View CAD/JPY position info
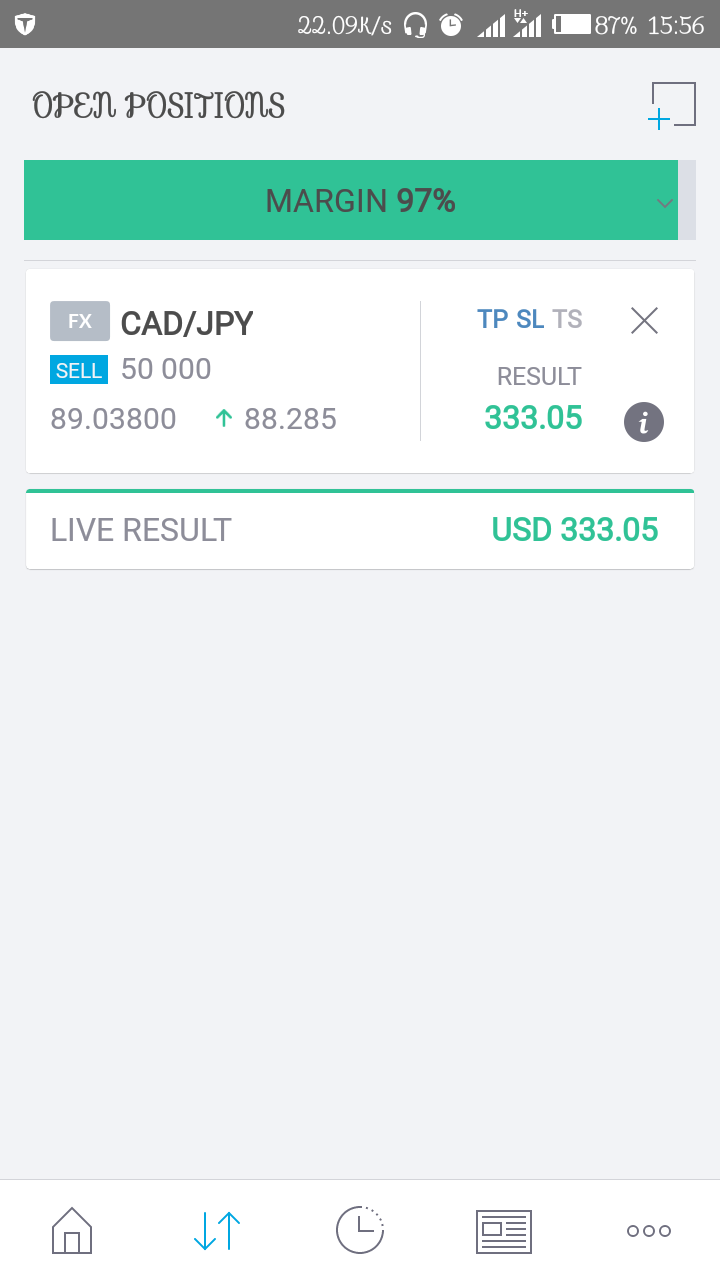 click(644, 422)
